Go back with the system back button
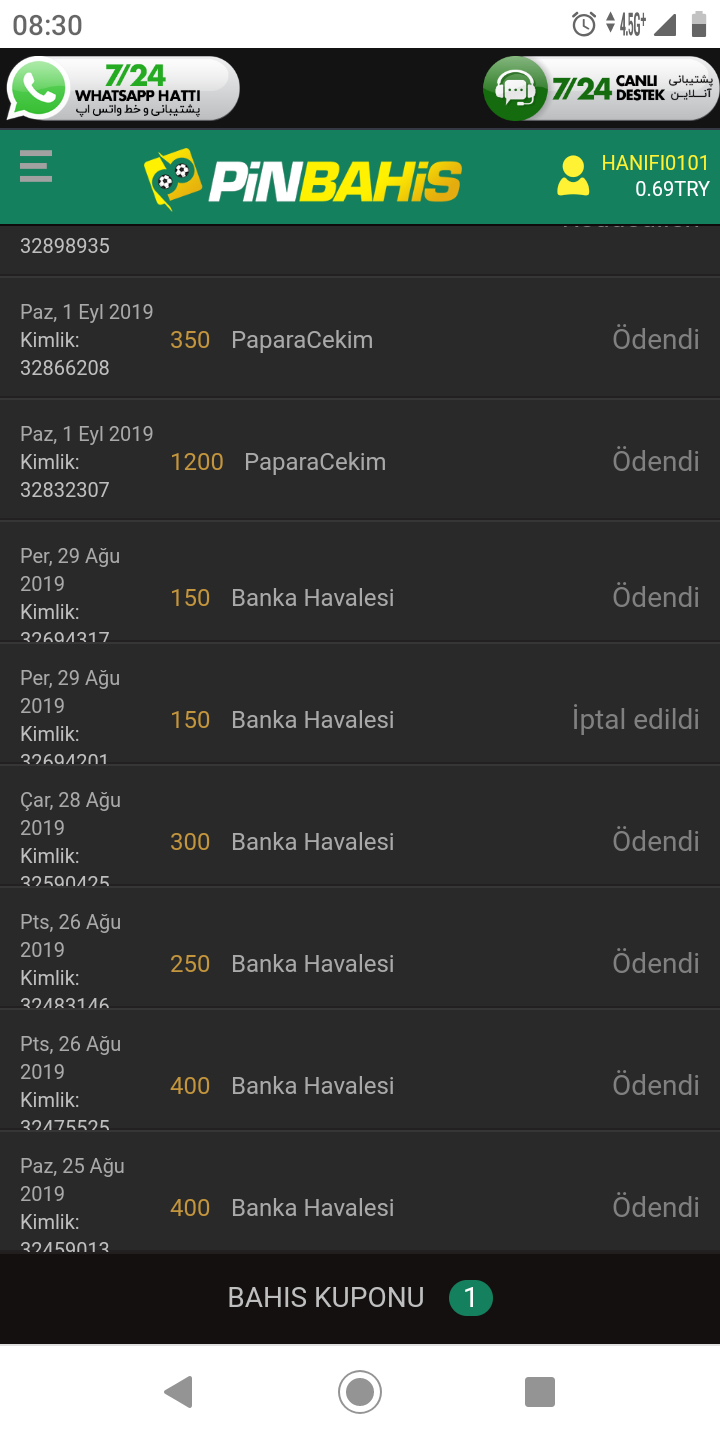The width and height of the screenshot is (720, 1440). 178,1392
